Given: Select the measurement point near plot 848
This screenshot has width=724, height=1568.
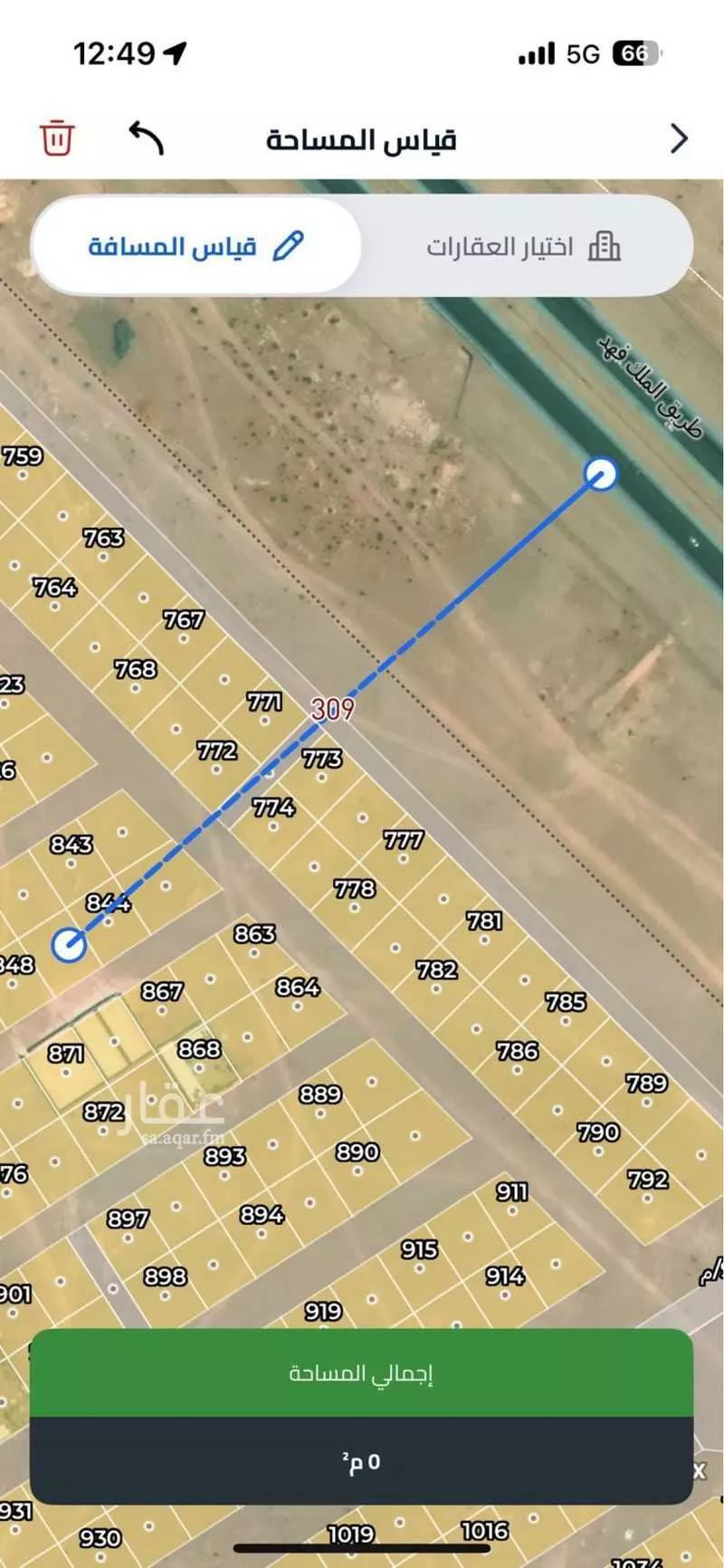Looking at the screenshot, I should 69,944.
